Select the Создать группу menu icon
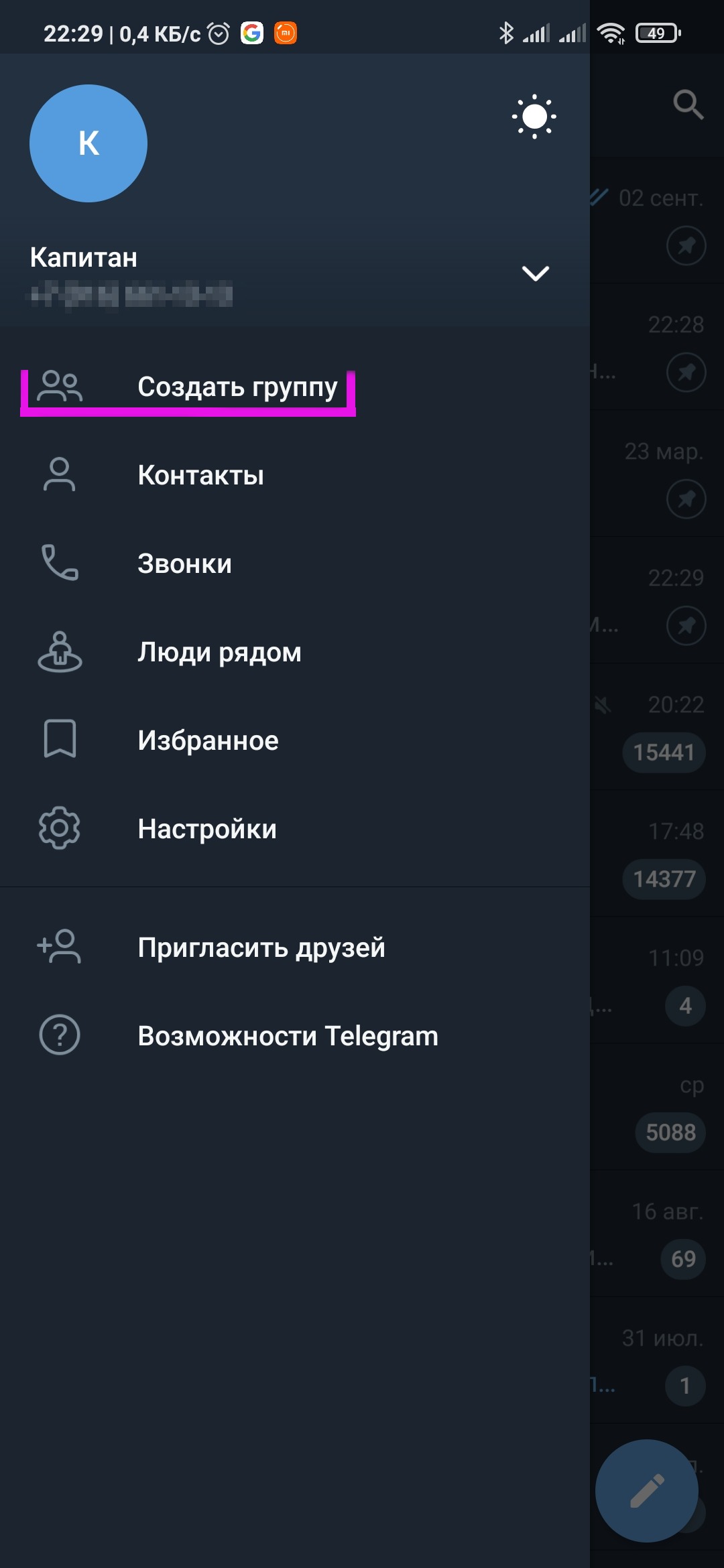724x1568 pixels. (60, 387)
